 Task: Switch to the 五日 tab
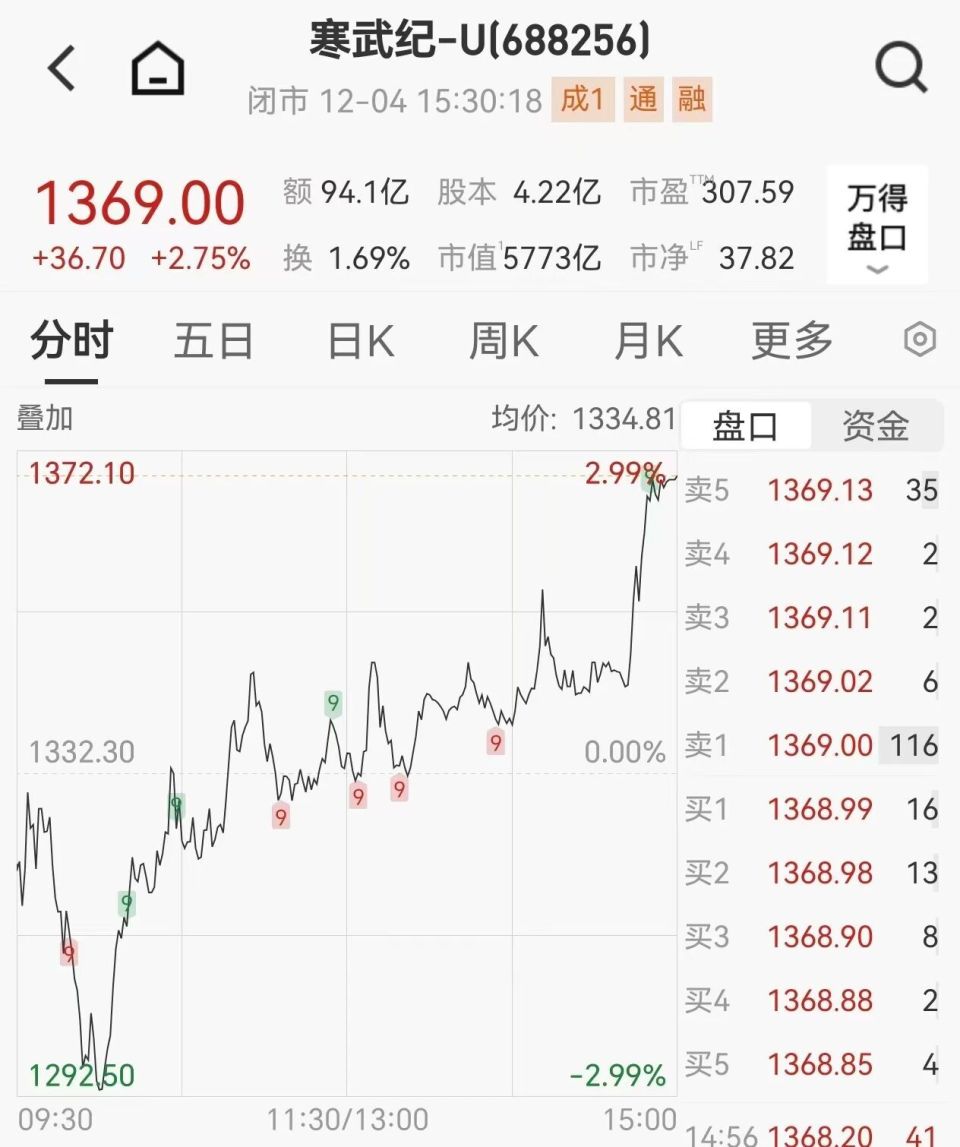[211, 341]
